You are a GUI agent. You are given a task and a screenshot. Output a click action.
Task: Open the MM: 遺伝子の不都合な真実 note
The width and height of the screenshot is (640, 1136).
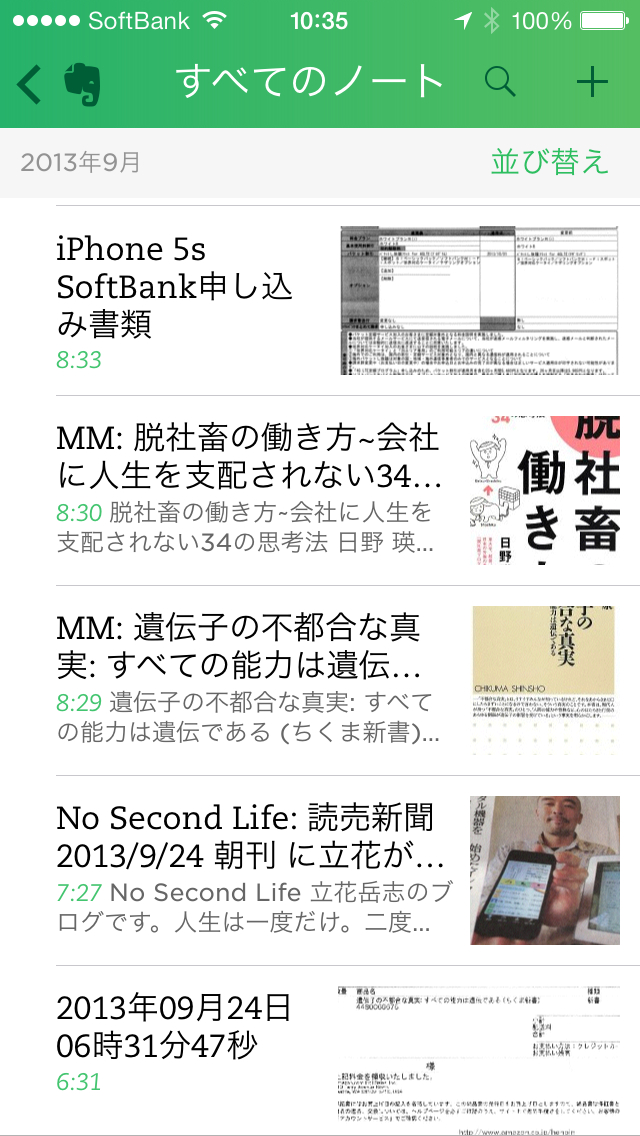pos(250,680)
